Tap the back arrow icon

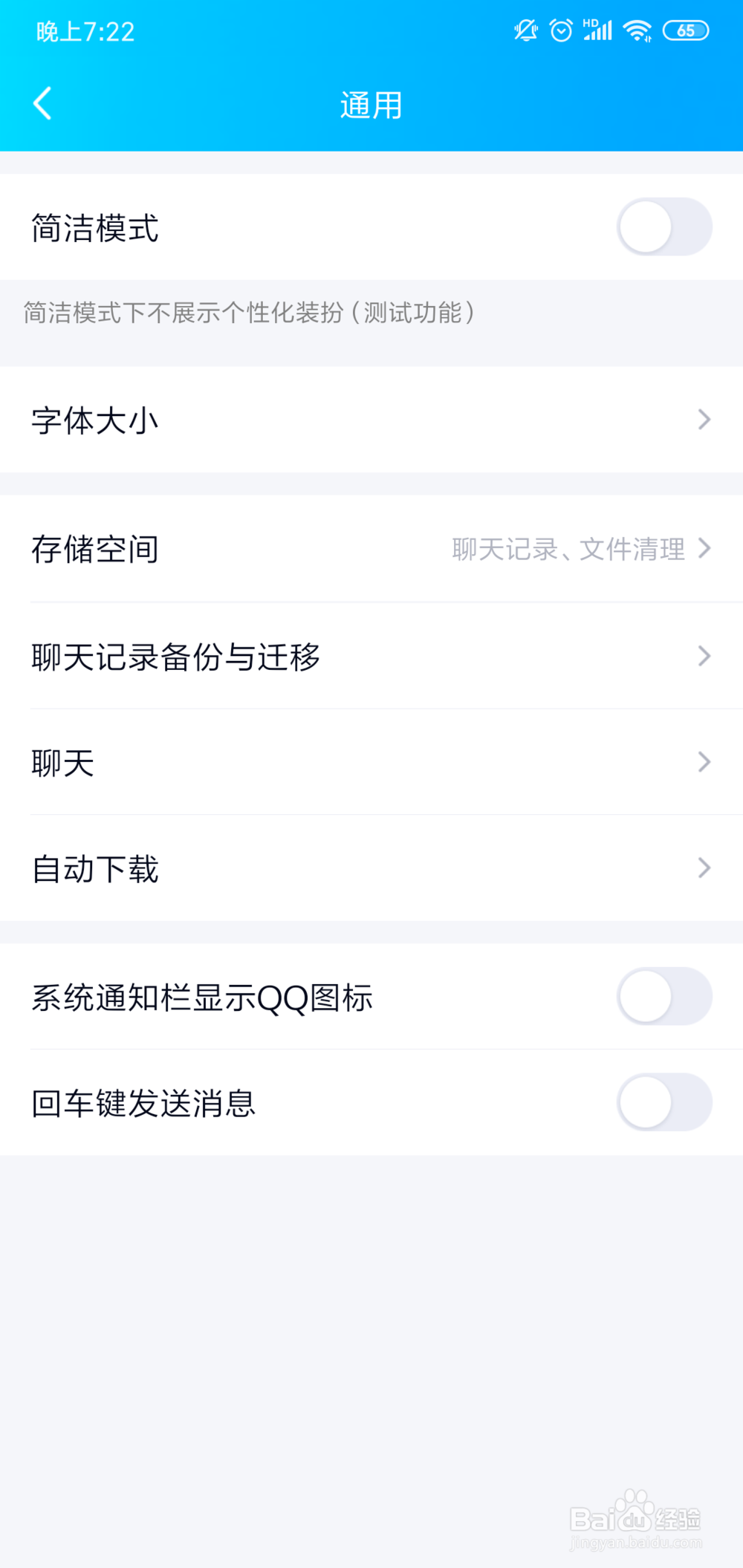(x=42, y=103)
